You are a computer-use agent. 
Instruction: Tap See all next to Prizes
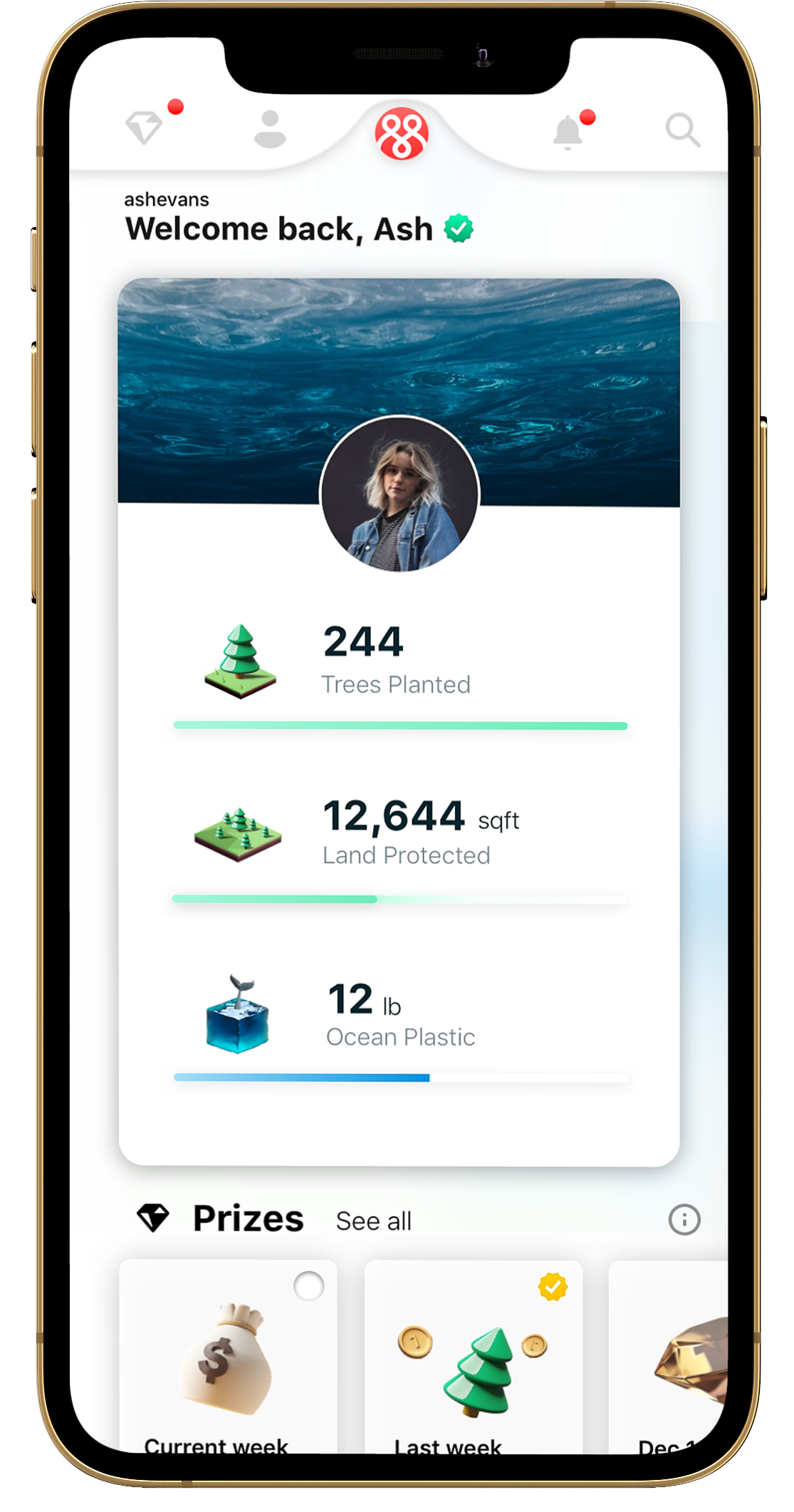pos(373,1221)
